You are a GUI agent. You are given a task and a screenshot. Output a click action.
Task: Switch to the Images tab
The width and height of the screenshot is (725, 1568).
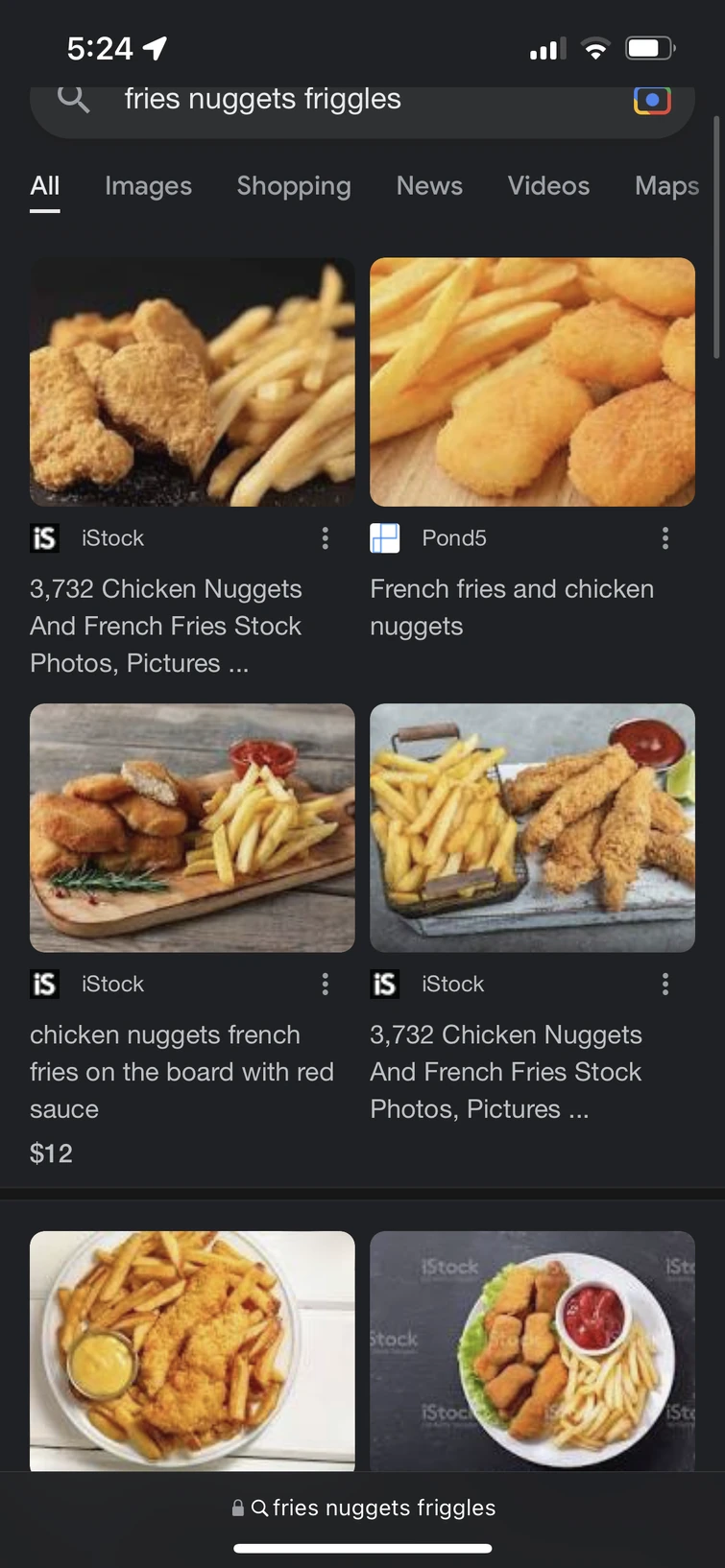(148, 185)
